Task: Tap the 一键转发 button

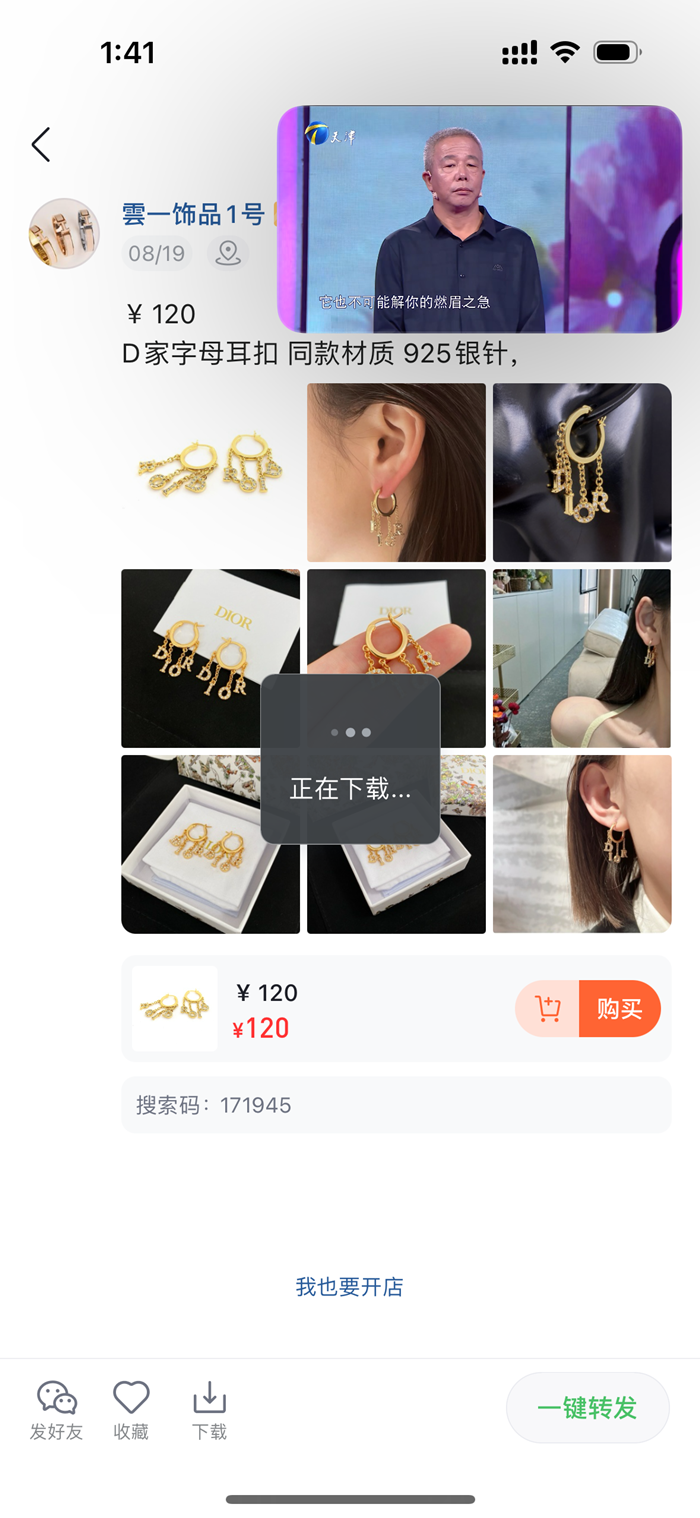Action: [x=587, y=1408]
